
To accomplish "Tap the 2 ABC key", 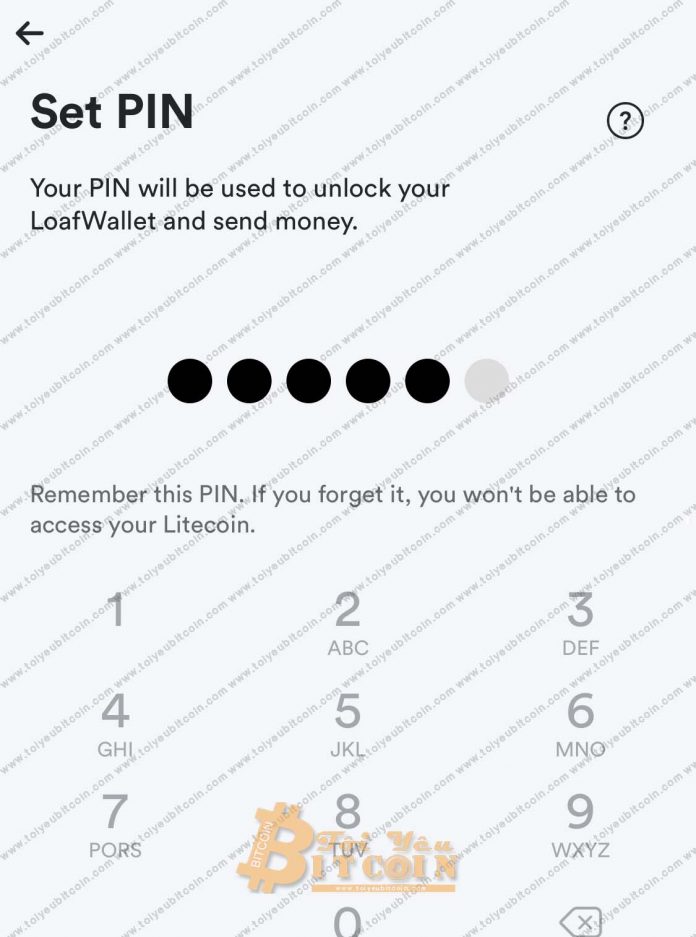I will (347, 622).
